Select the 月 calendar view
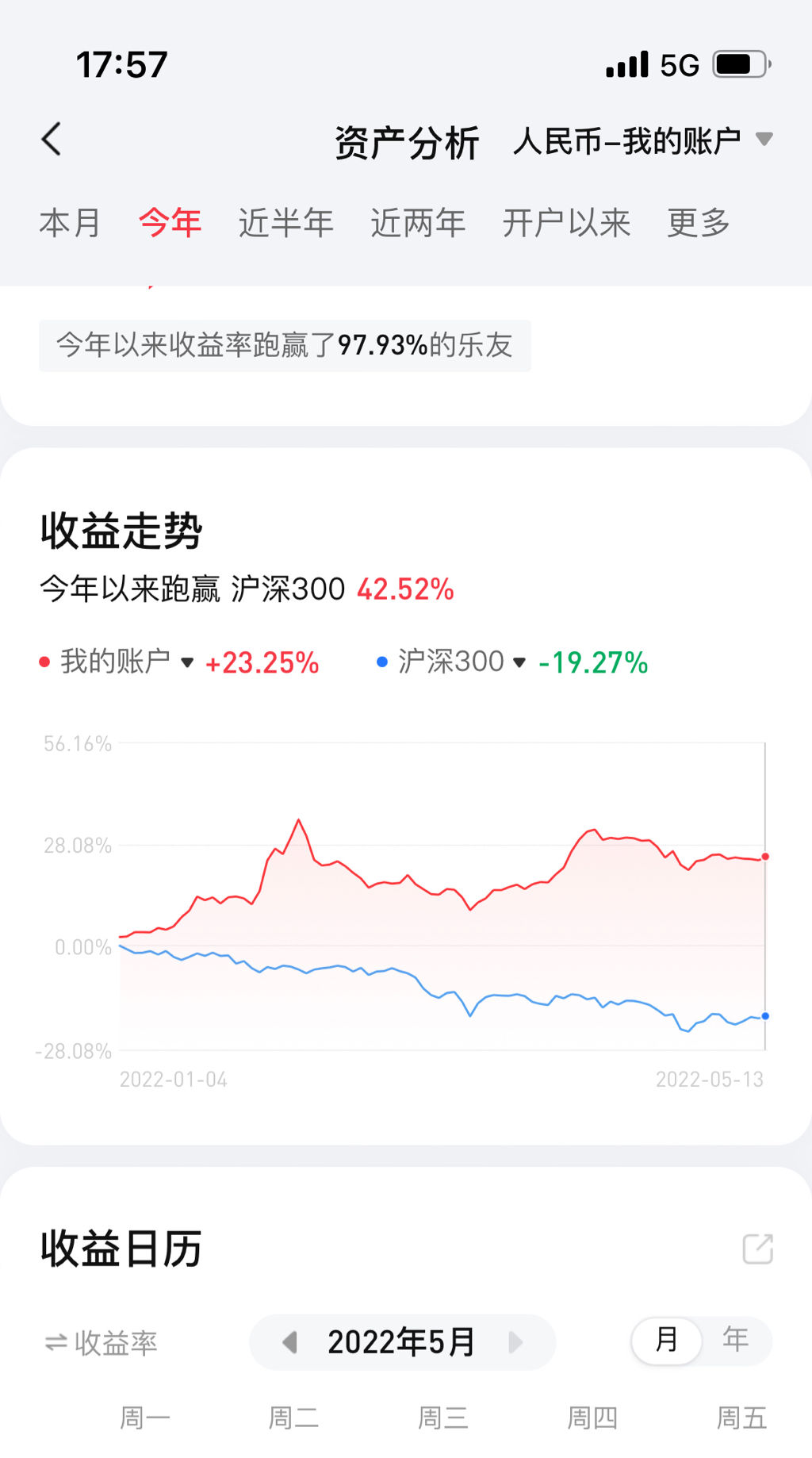The image size is (812, 1458). 667,1341
